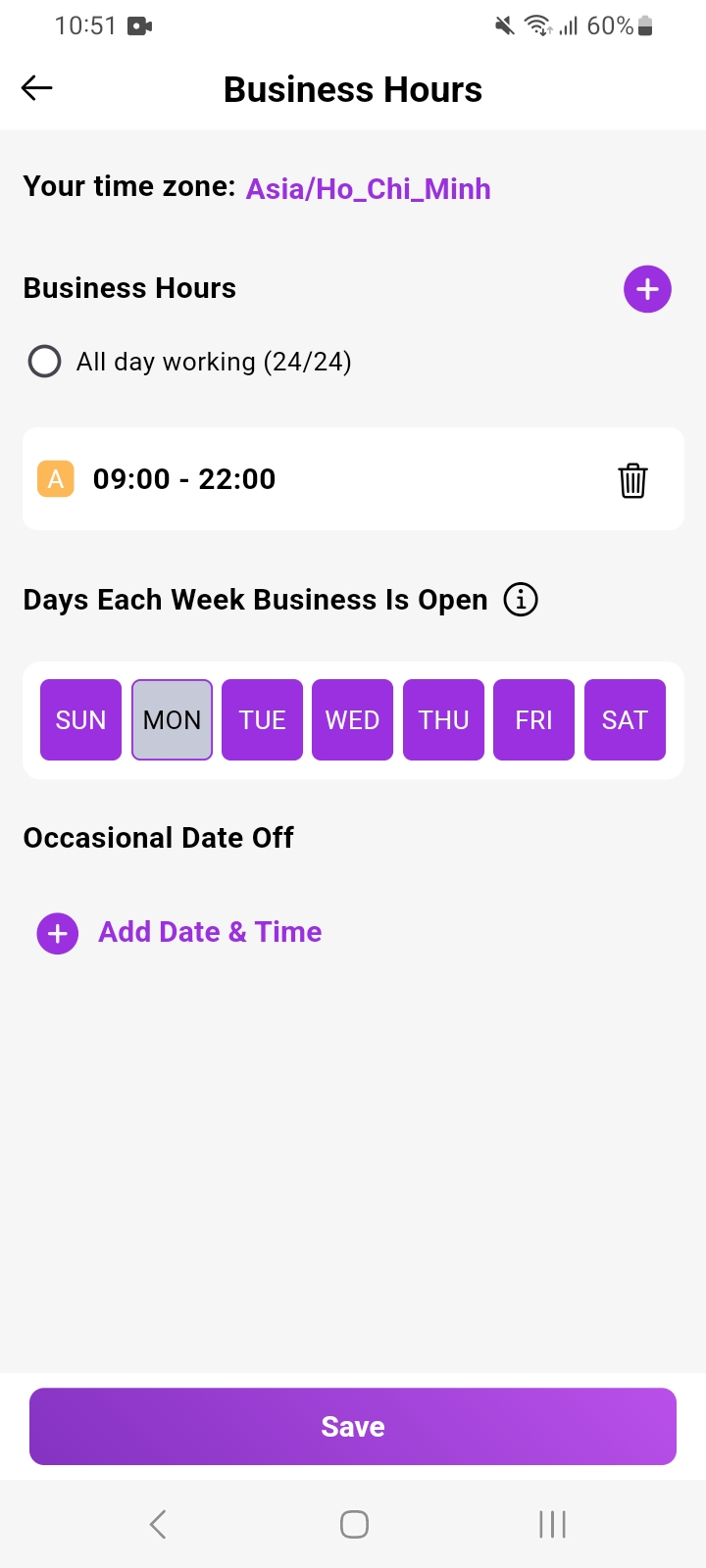Toggle THU as an open day
Viewport: 706px width, 1568px height.
pyautogui.click(x=443, y=720)
